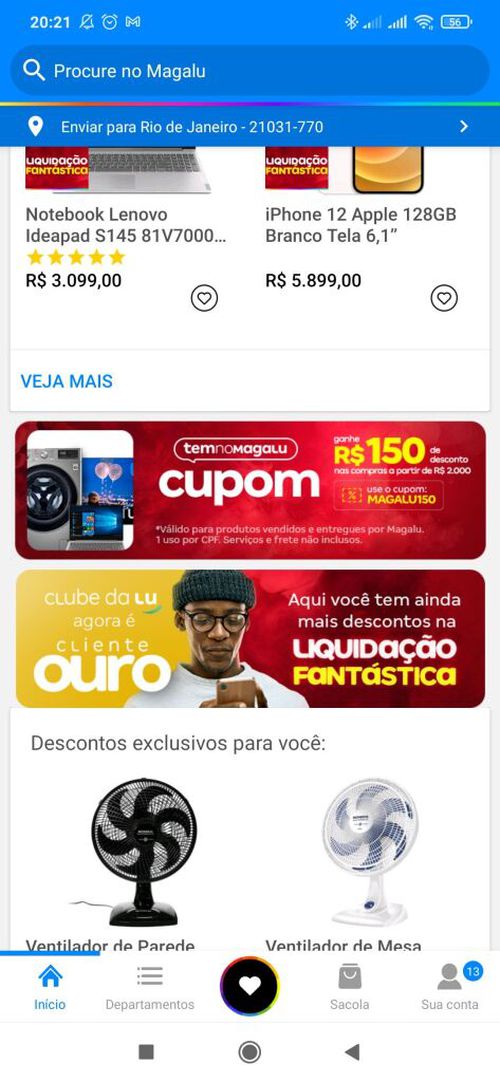Open the iPhone 12 Apple 128GB product
The image size is (500, 1082).
(361, 225)
